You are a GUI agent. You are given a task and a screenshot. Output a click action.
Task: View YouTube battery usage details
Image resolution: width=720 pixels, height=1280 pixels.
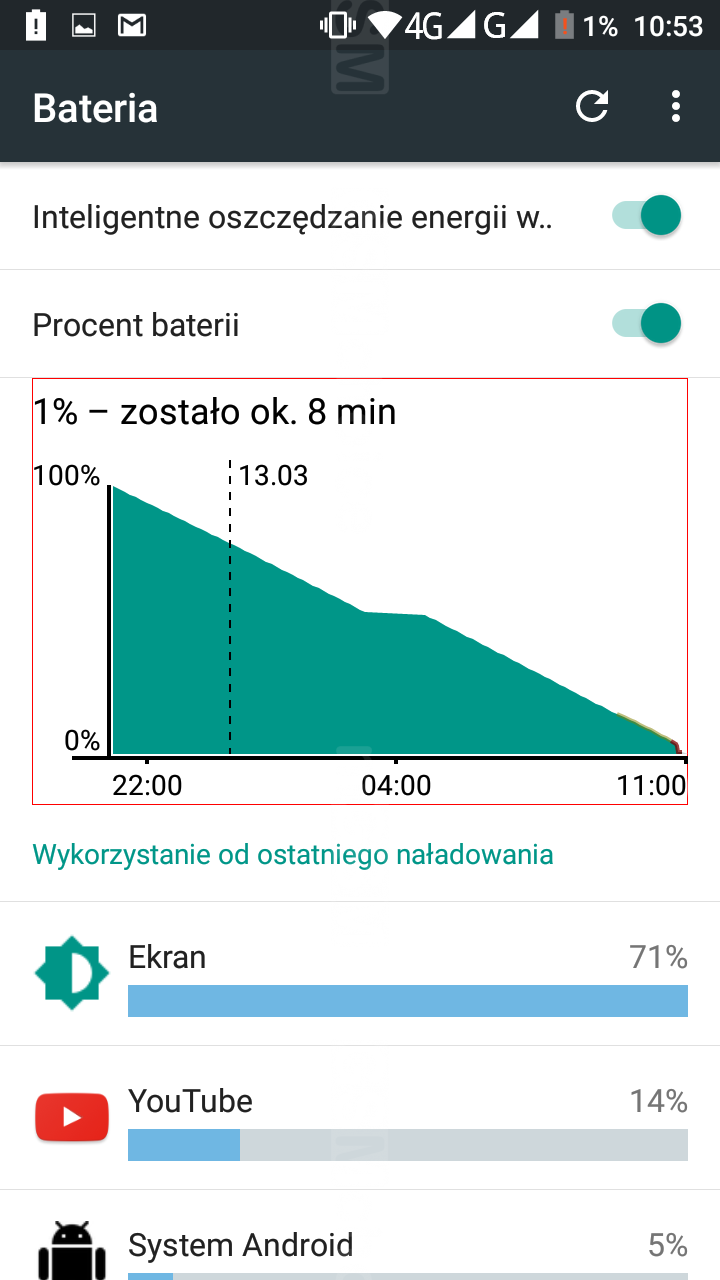360,1118
